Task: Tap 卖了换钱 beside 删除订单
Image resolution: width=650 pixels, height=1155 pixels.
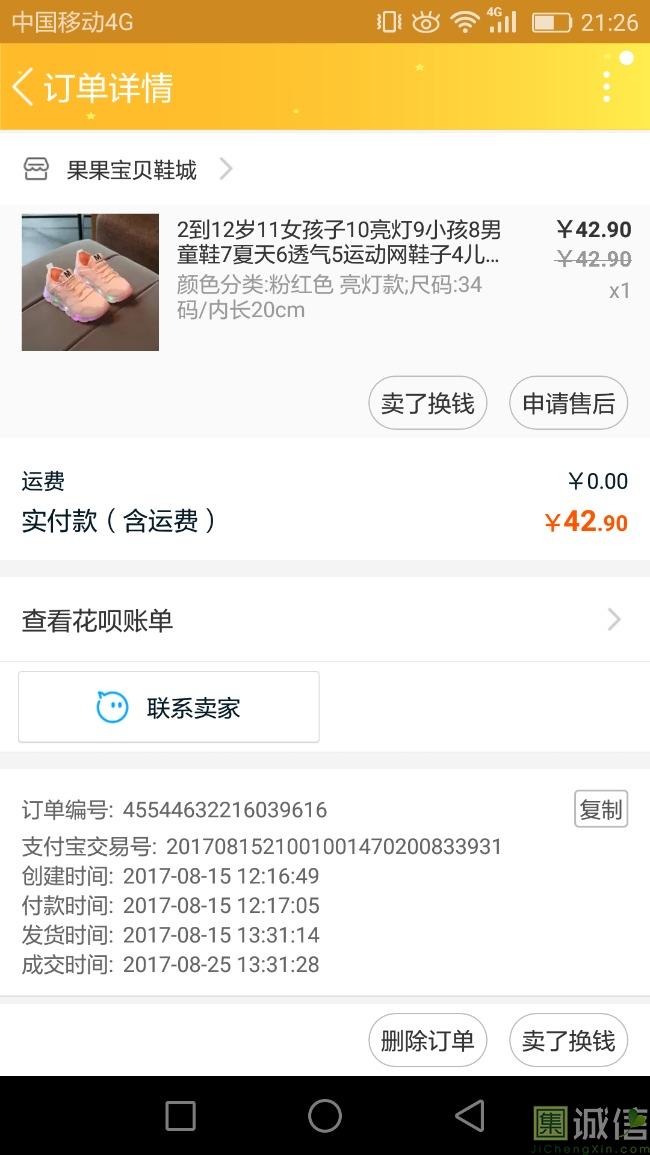Action: [x=568, y=1040]
